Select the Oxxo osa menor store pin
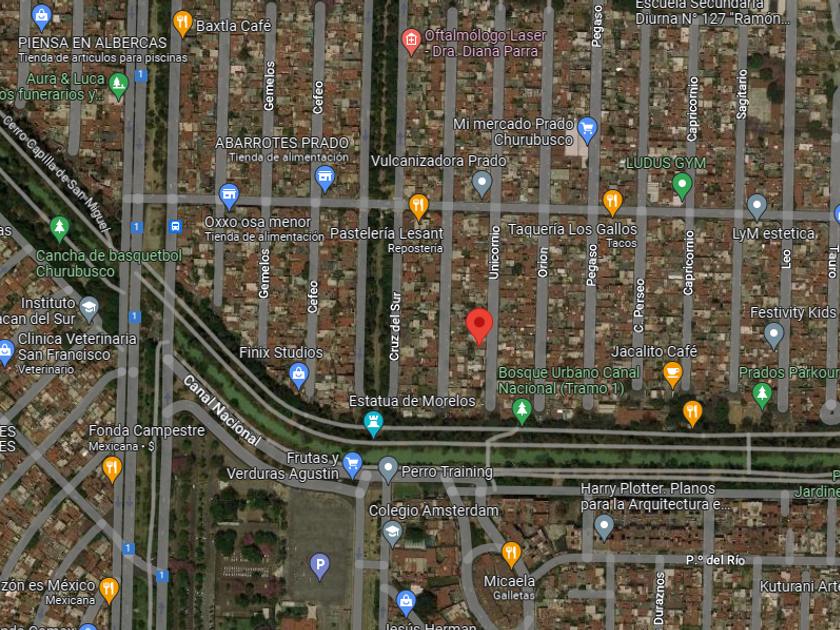 click(x=229, y=195)
